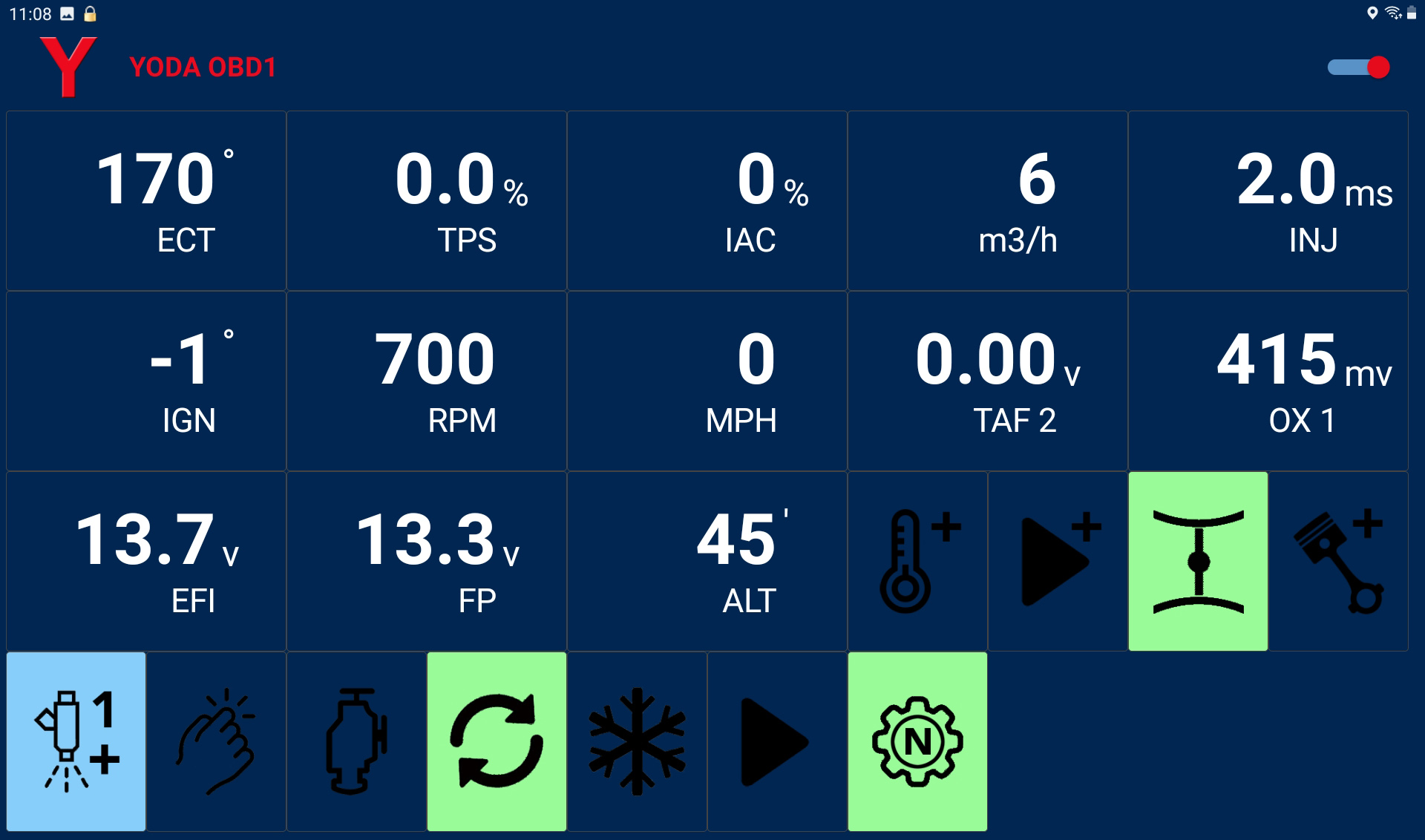The height and width of the screenshot is (840, 1425).
Task: Toggle the connection switch at top right
Action: [x=1358, y=68]
